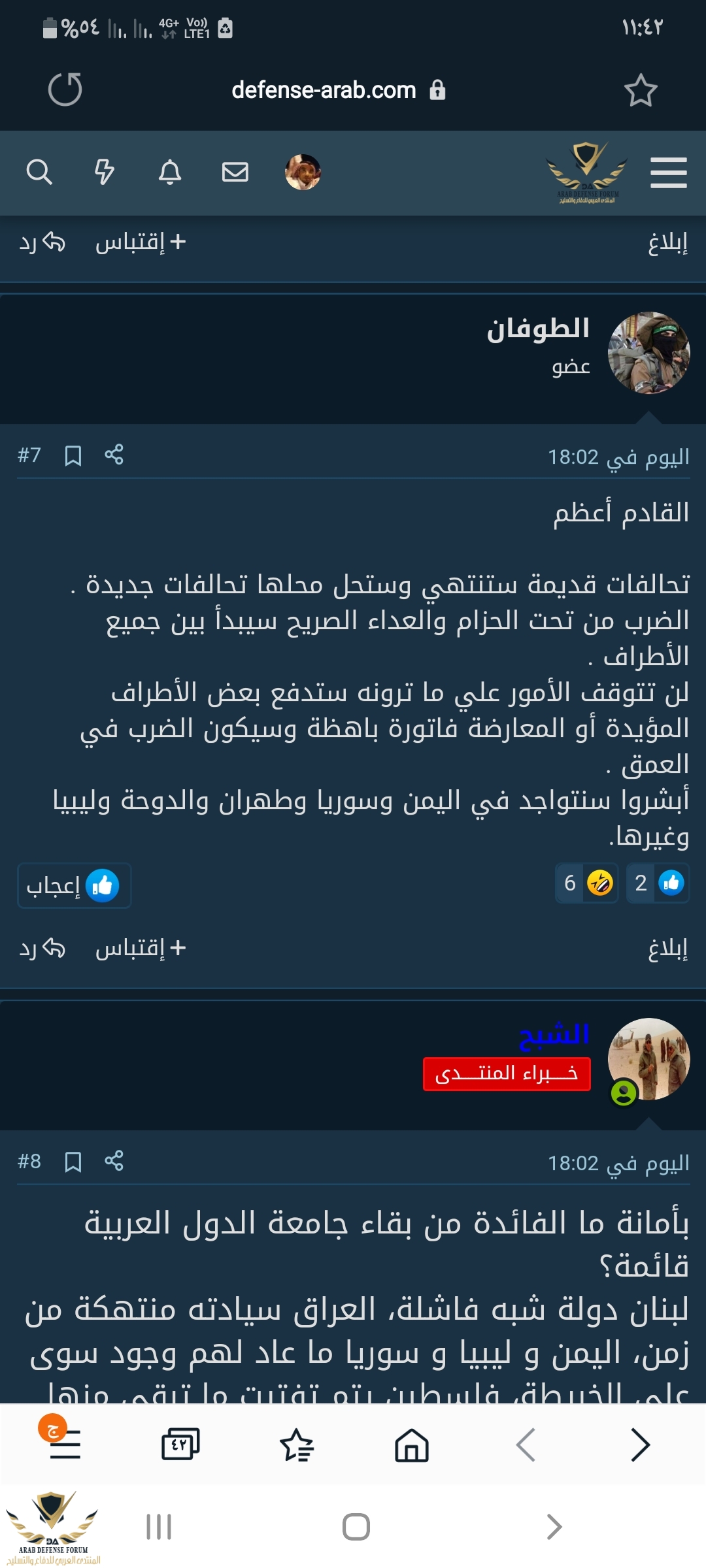Share post #8
Image resolution: width=706 pixels, height=1568 pixels.
(x=114, y=1161)
